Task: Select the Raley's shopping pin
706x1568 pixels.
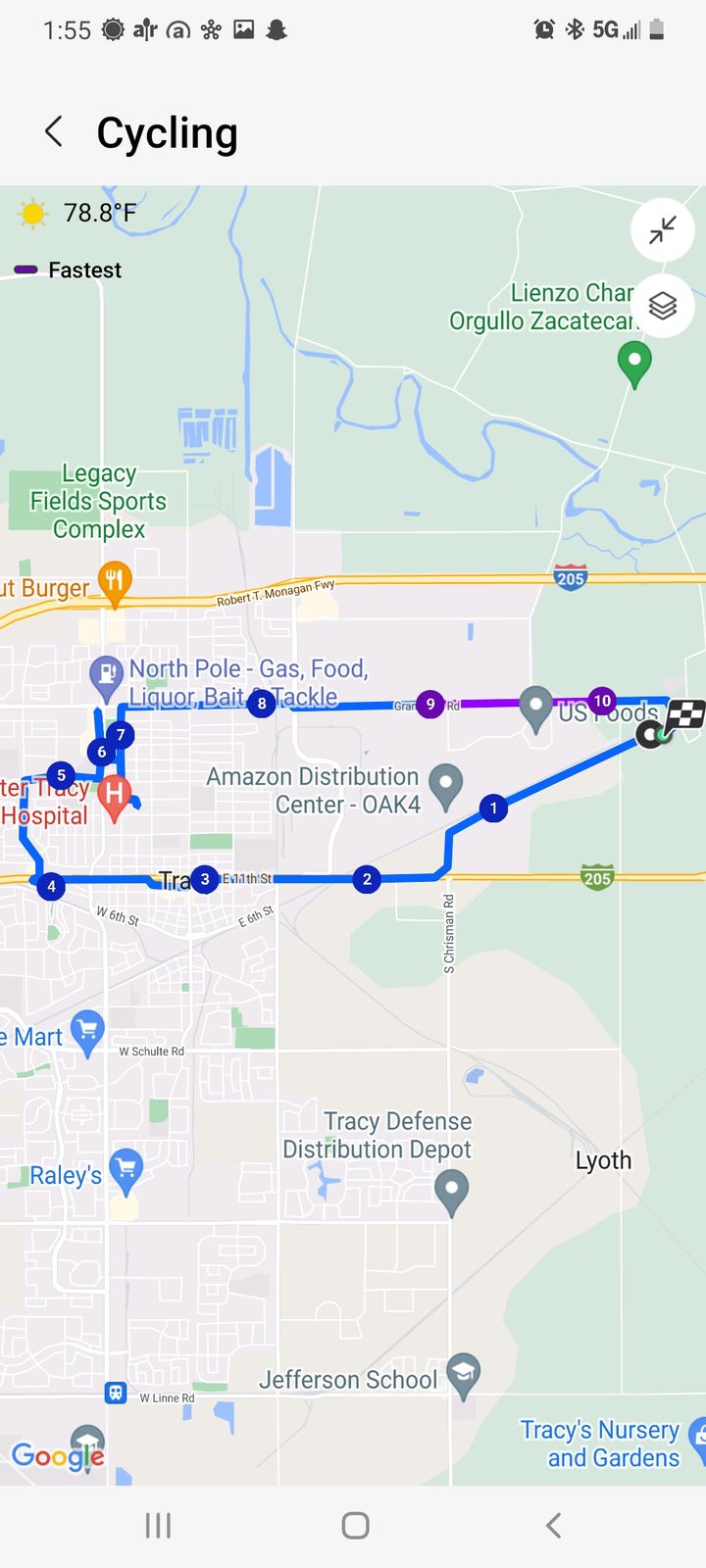Action: coord(126,1169)
